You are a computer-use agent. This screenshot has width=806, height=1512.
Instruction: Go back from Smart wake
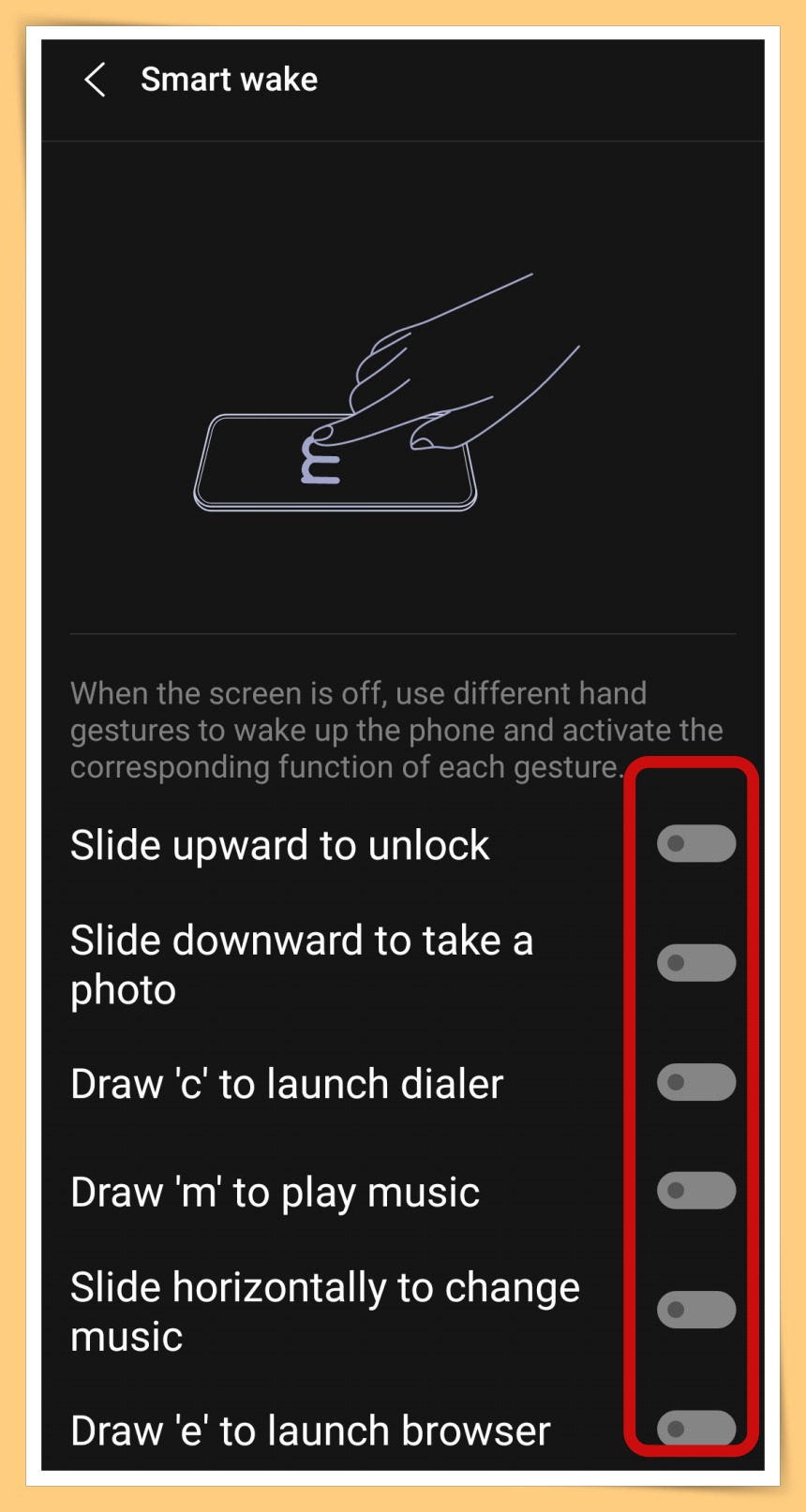95,81
